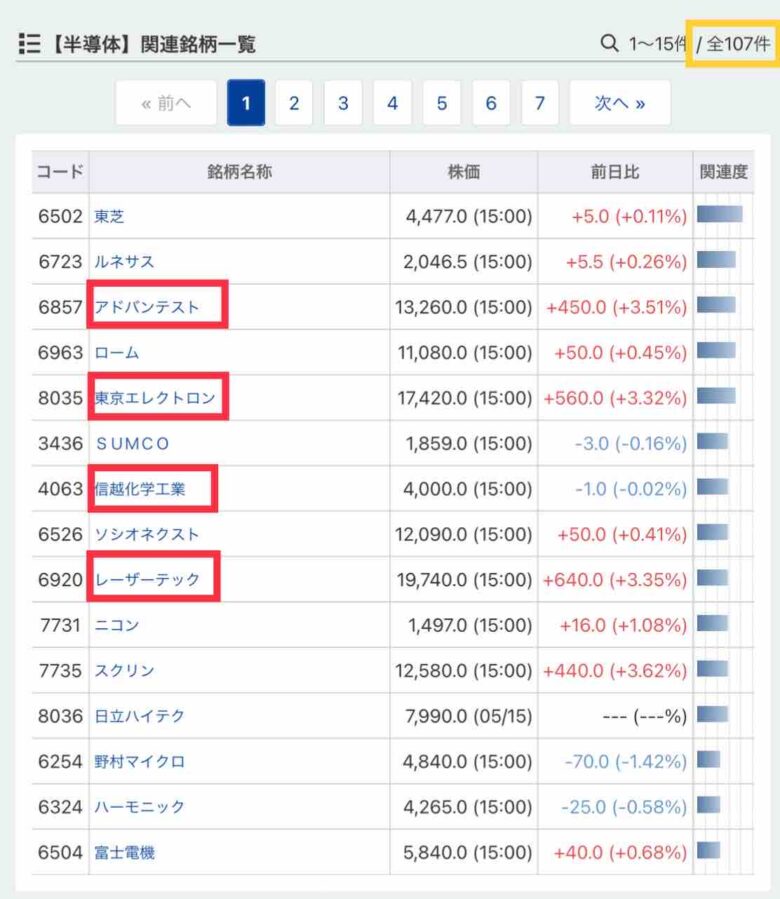Screen dimensions: 780x899
Task: Open レーザーテック stock page
Action: click(147, 580)
